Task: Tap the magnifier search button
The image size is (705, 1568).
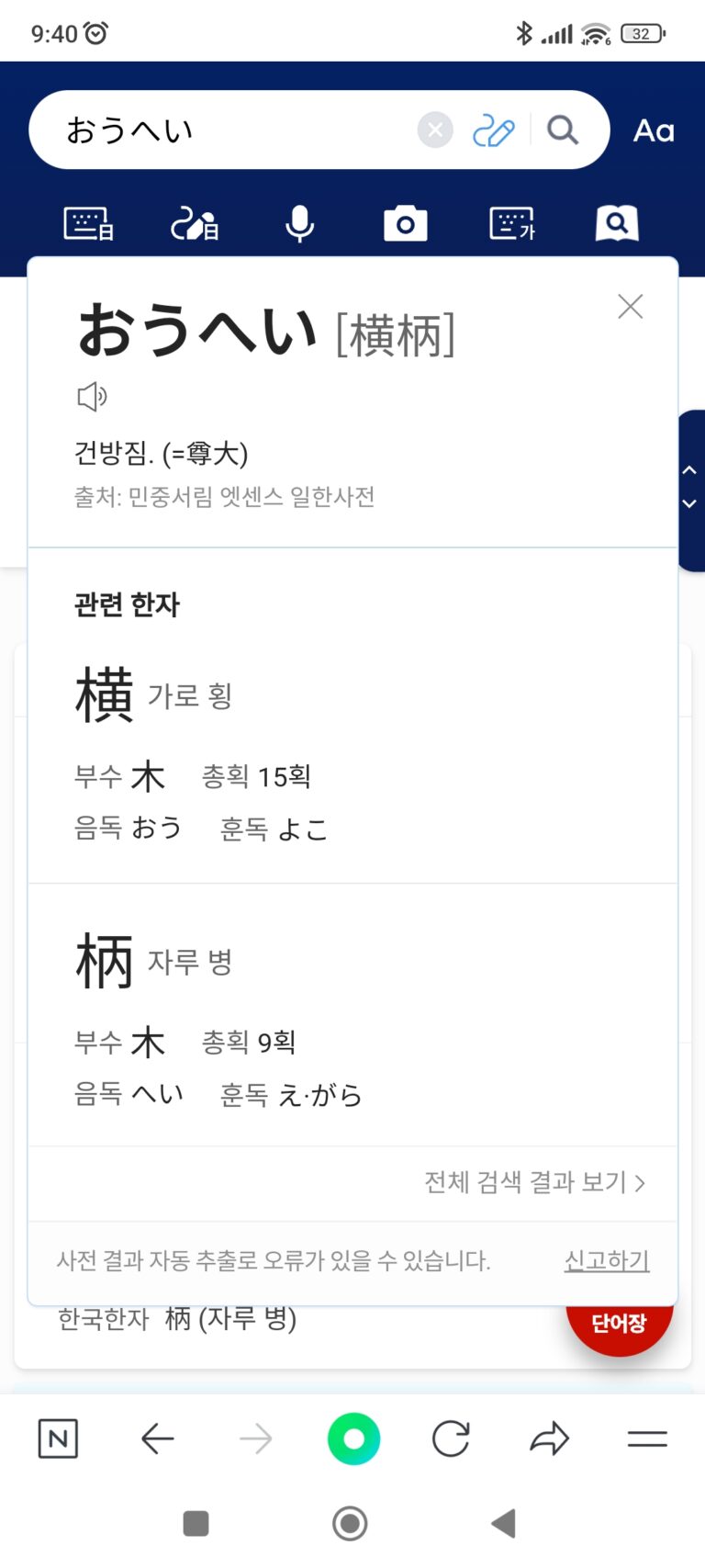Action: (563, 130)
